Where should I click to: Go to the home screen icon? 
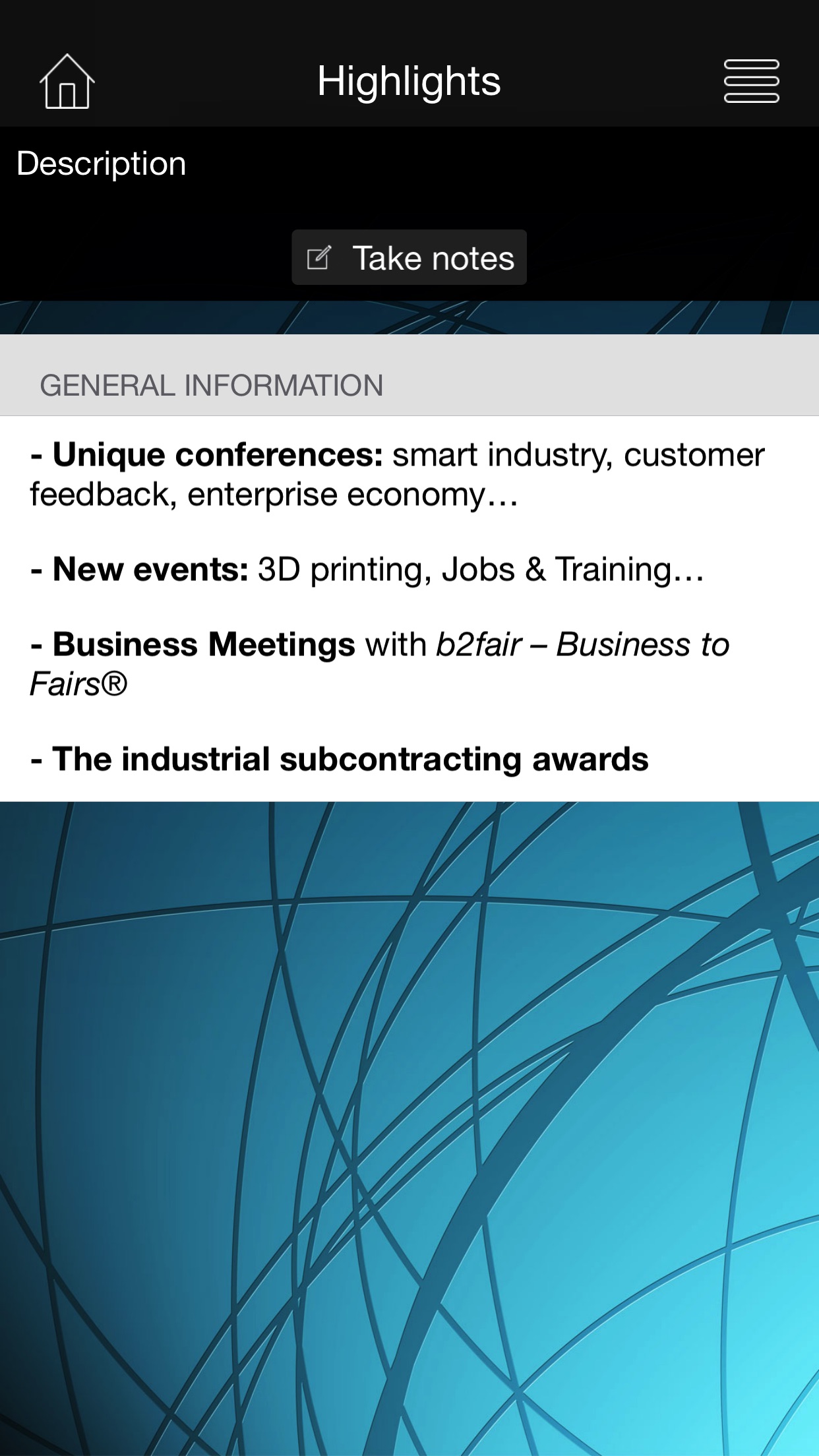coord(67,81)
